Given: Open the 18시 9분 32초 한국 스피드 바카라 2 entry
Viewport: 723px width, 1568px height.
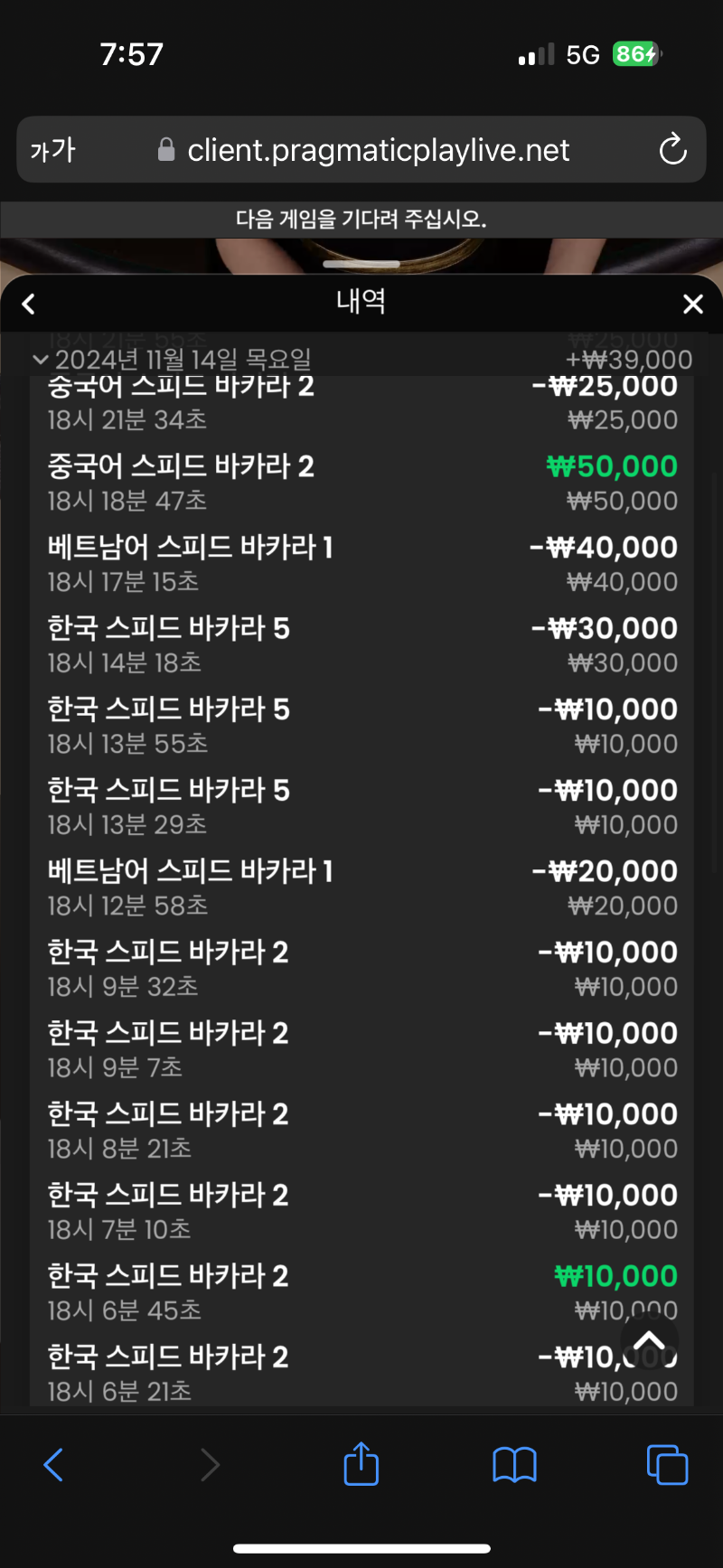Looking at the screenshot, I should 361,969.
